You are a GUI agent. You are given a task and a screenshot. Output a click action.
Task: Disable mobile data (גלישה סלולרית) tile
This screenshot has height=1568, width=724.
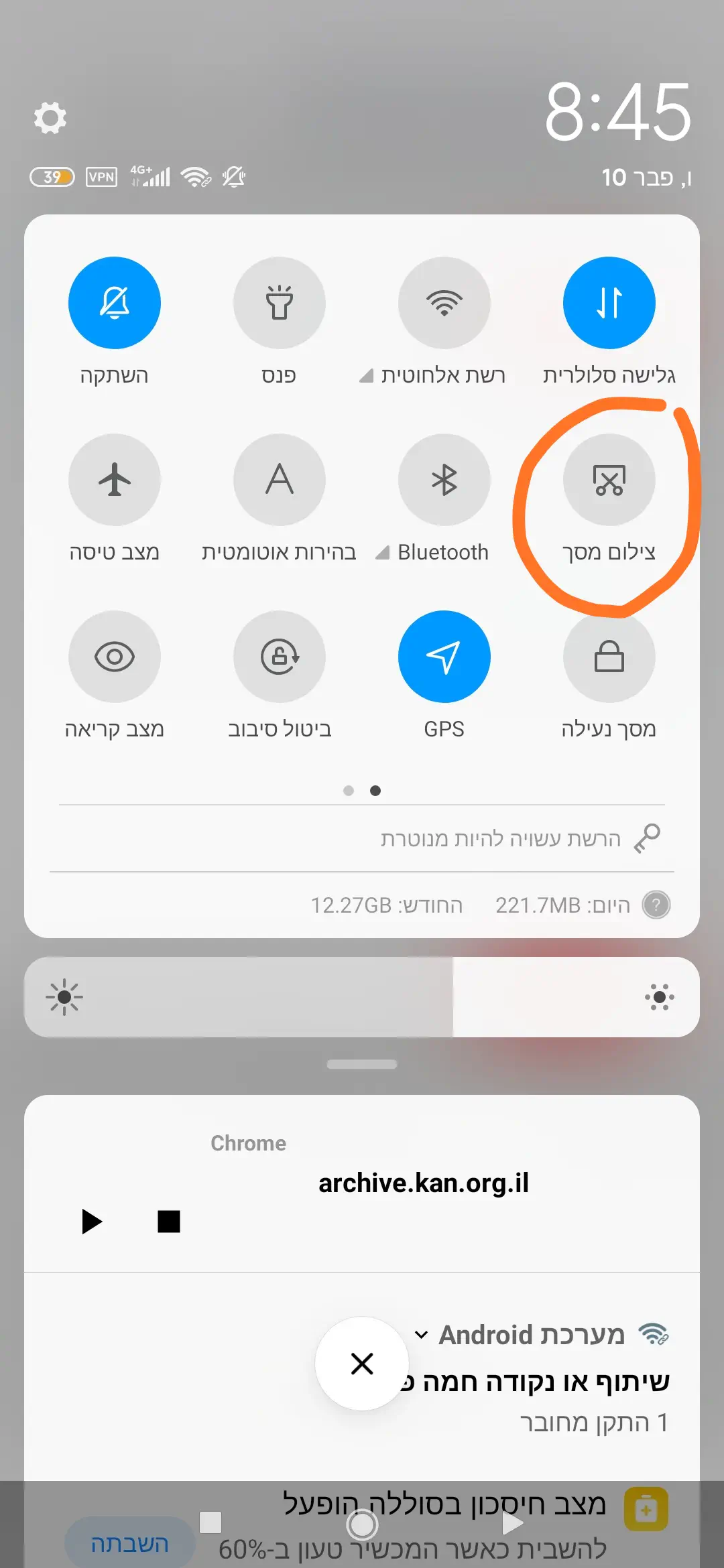pos(609,303)
